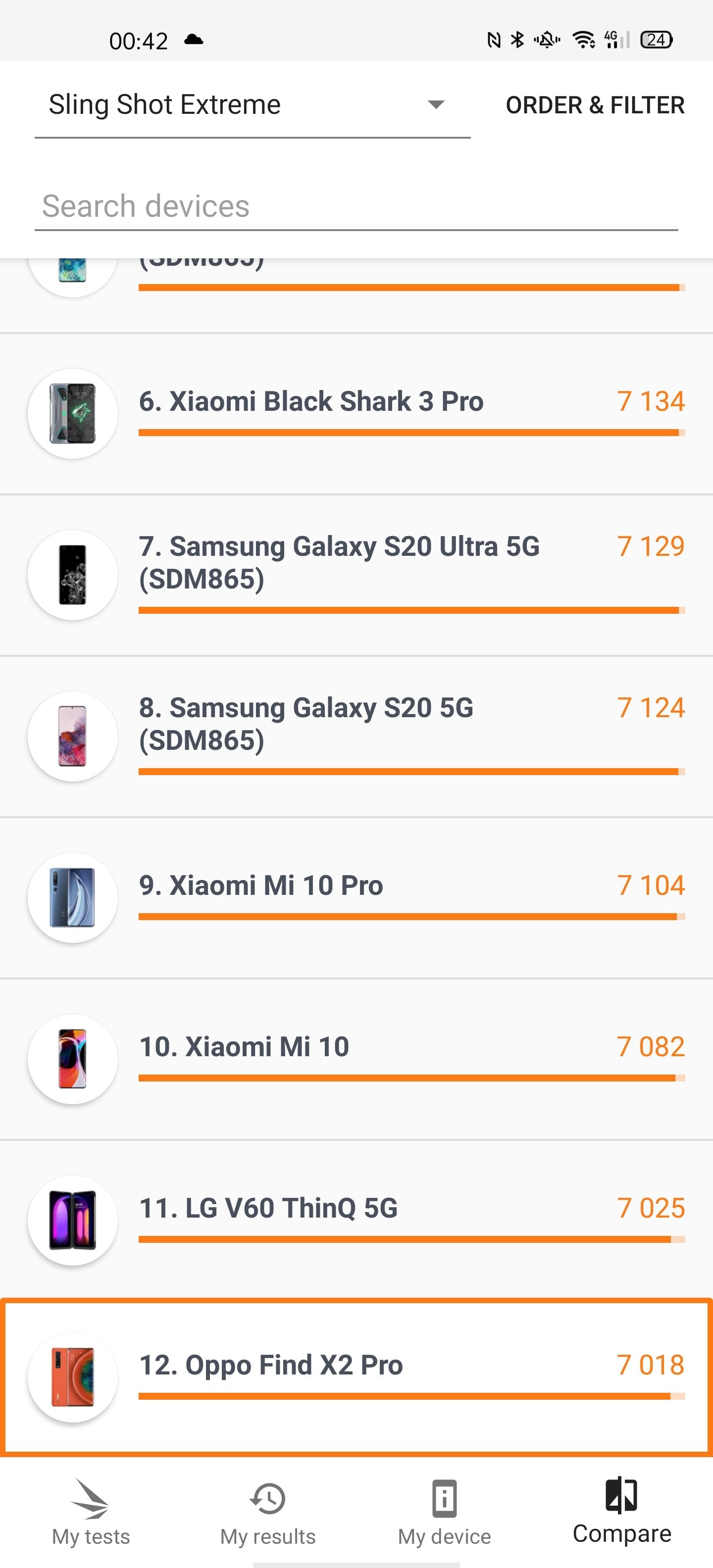713x1568 pixels.
Task: Open LG V60 ThinQ 5G entry
Action: [356, 1220]
